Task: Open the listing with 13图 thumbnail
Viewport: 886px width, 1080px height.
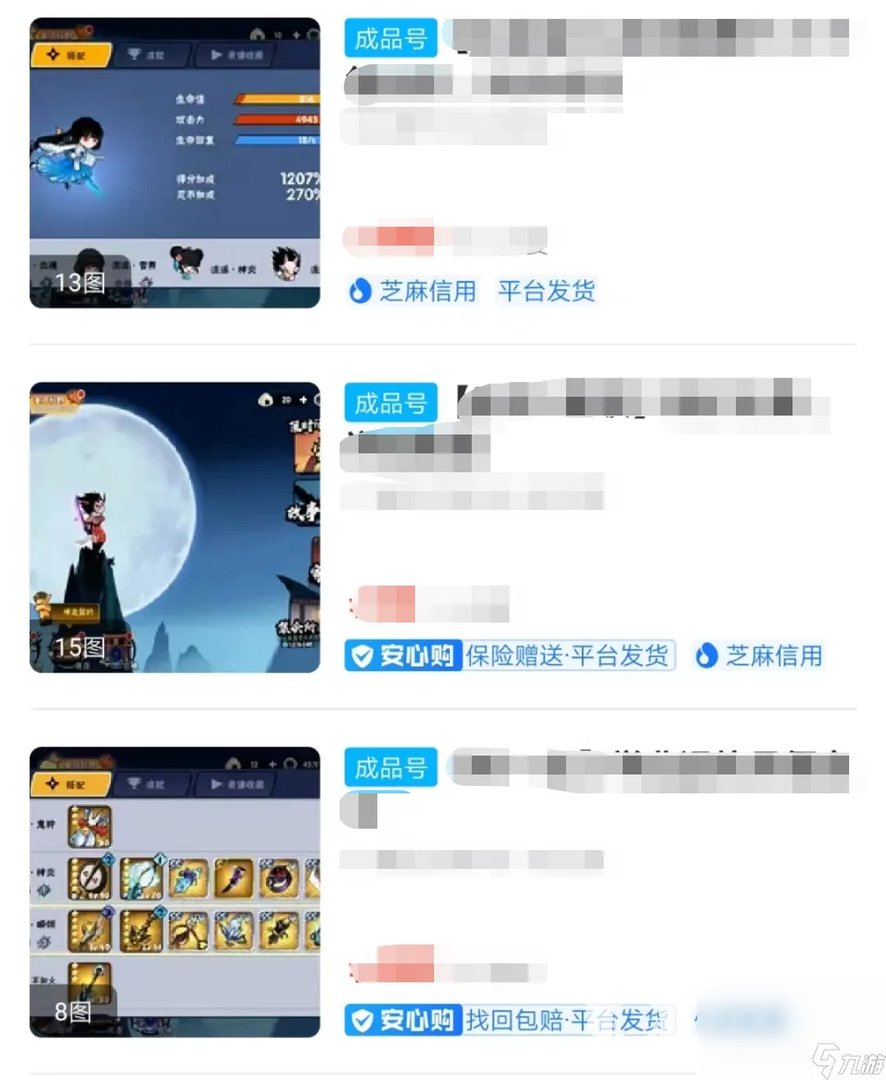Action: [175, 163]
